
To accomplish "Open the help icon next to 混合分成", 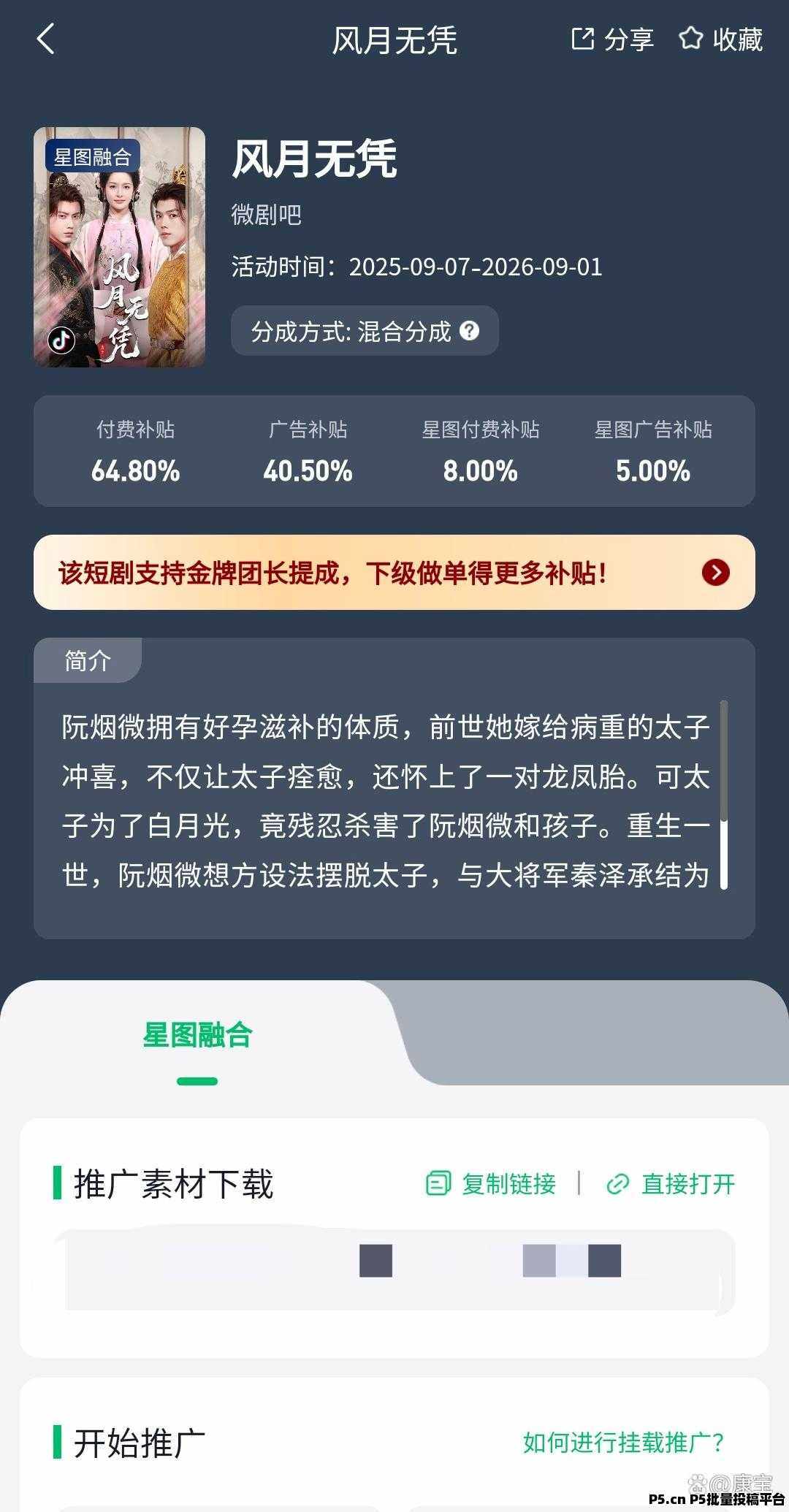I will pyautogui.click(x=470, y=331).
